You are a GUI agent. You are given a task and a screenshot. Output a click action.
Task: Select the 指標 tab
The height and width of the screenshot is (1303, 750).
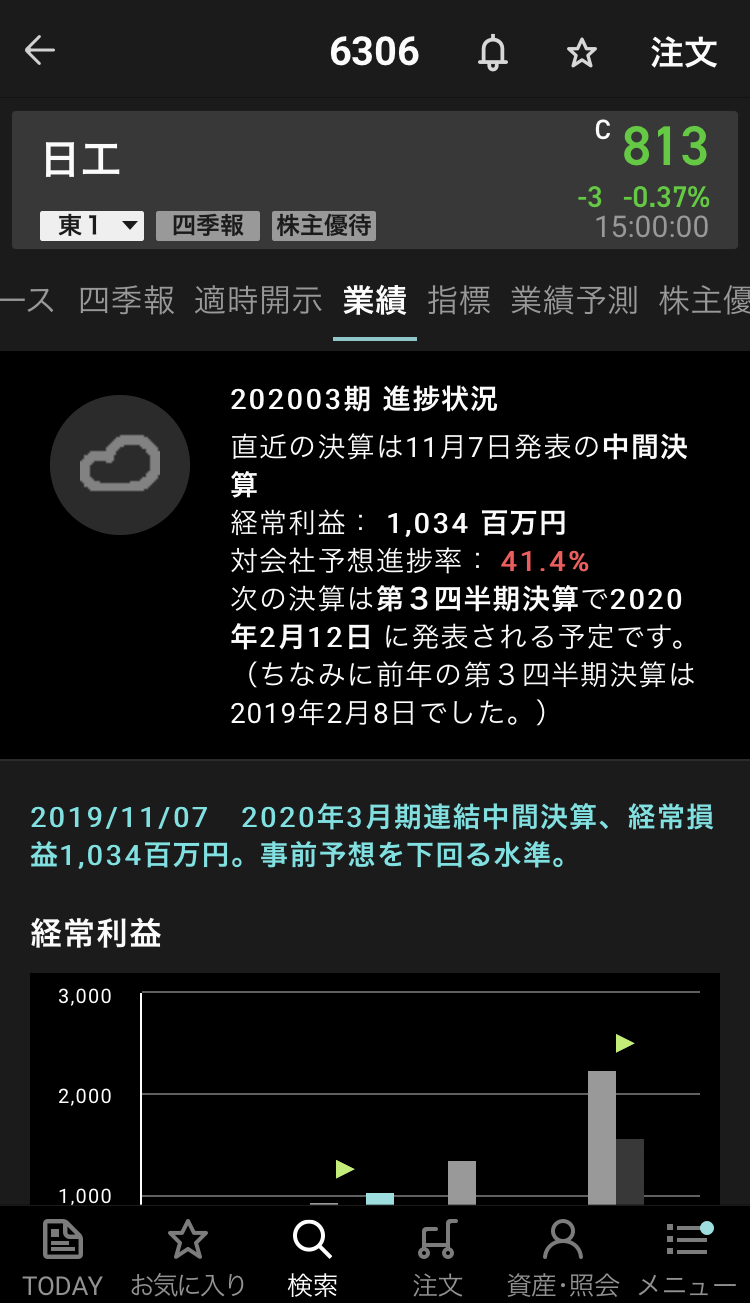459,301
